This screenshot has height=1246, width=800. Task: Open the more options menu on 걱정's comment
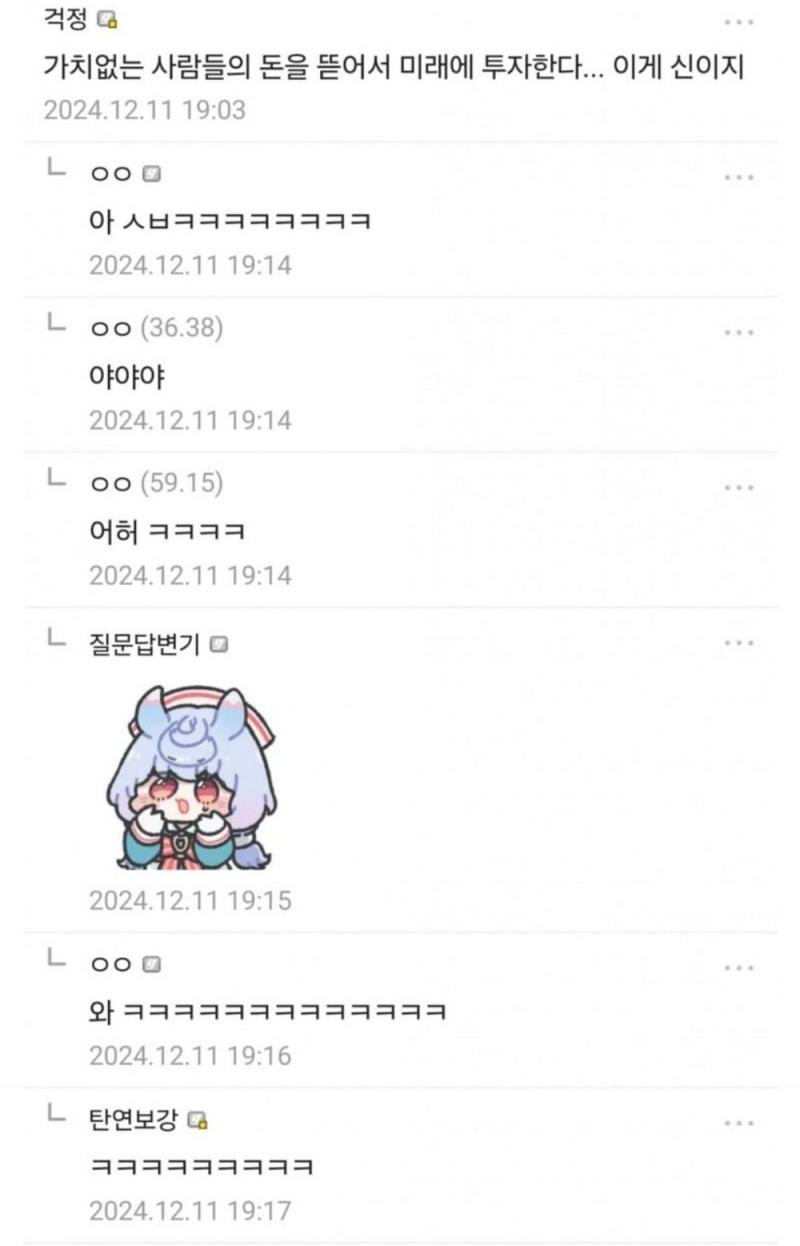coord(738,22)
